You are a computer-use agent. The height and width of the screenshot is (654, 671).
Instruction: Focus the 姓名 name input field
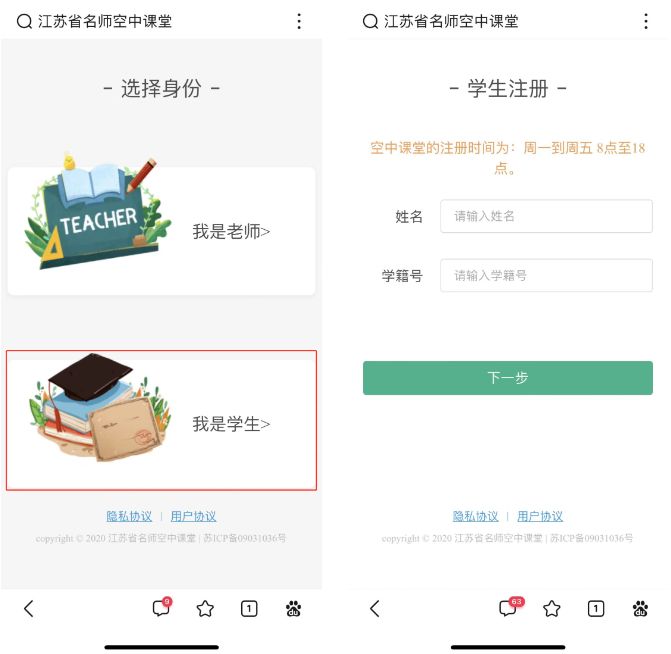(x=546, y=216)
